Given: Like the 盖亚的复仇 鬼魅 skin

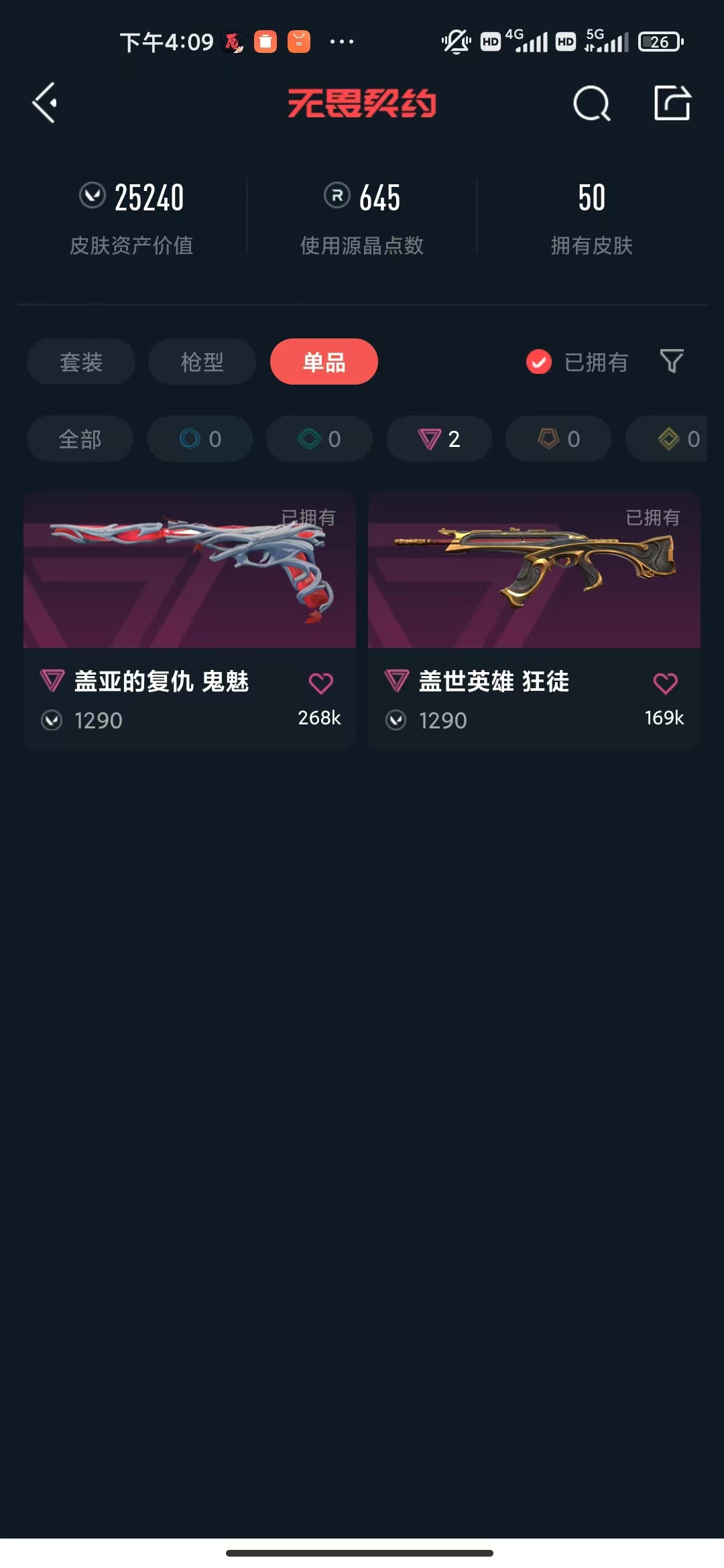Looking at the screenshot, I should tap(320, 683).
